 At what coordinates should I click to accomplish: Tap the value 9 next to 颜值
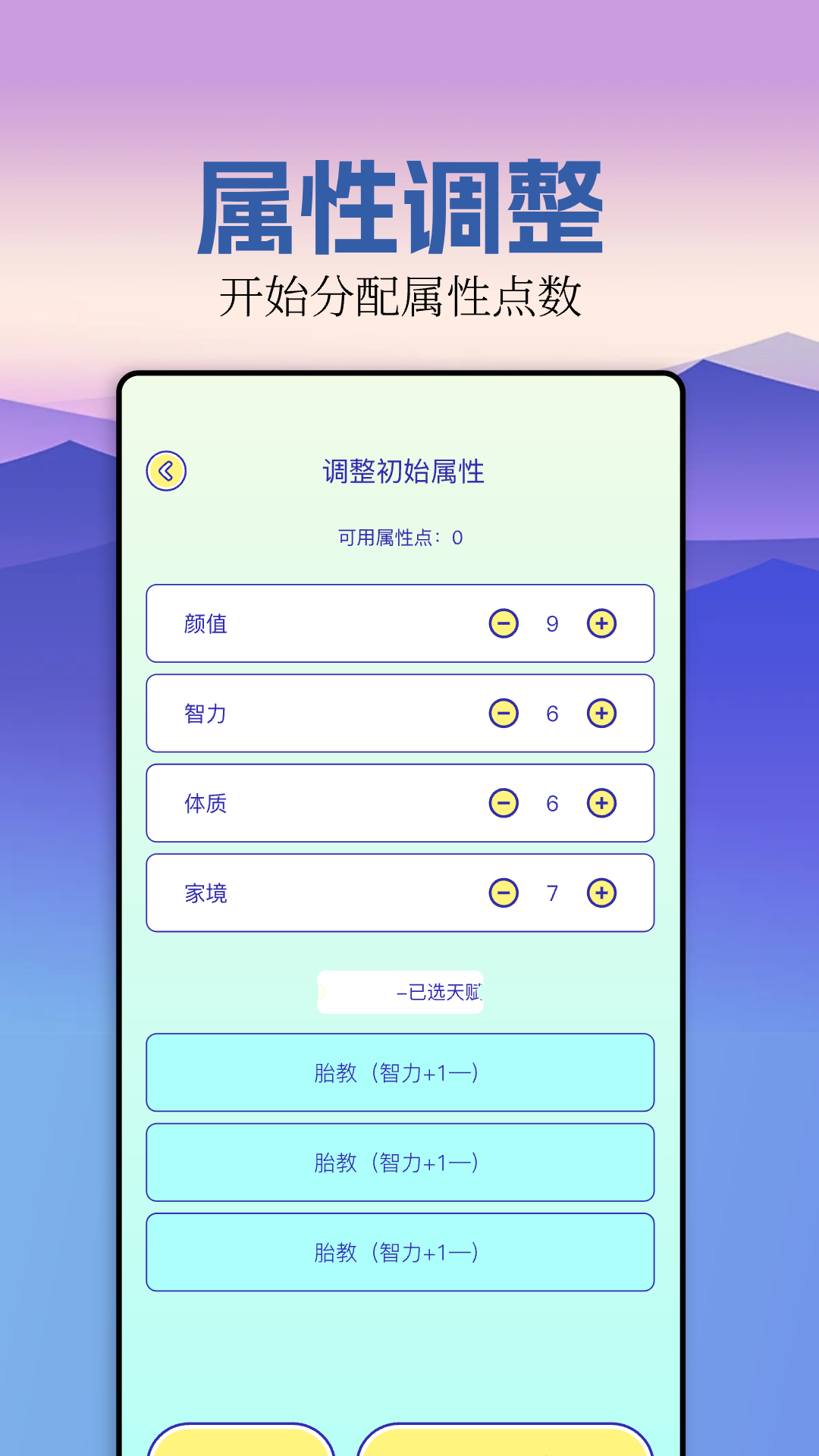[552, 623]
